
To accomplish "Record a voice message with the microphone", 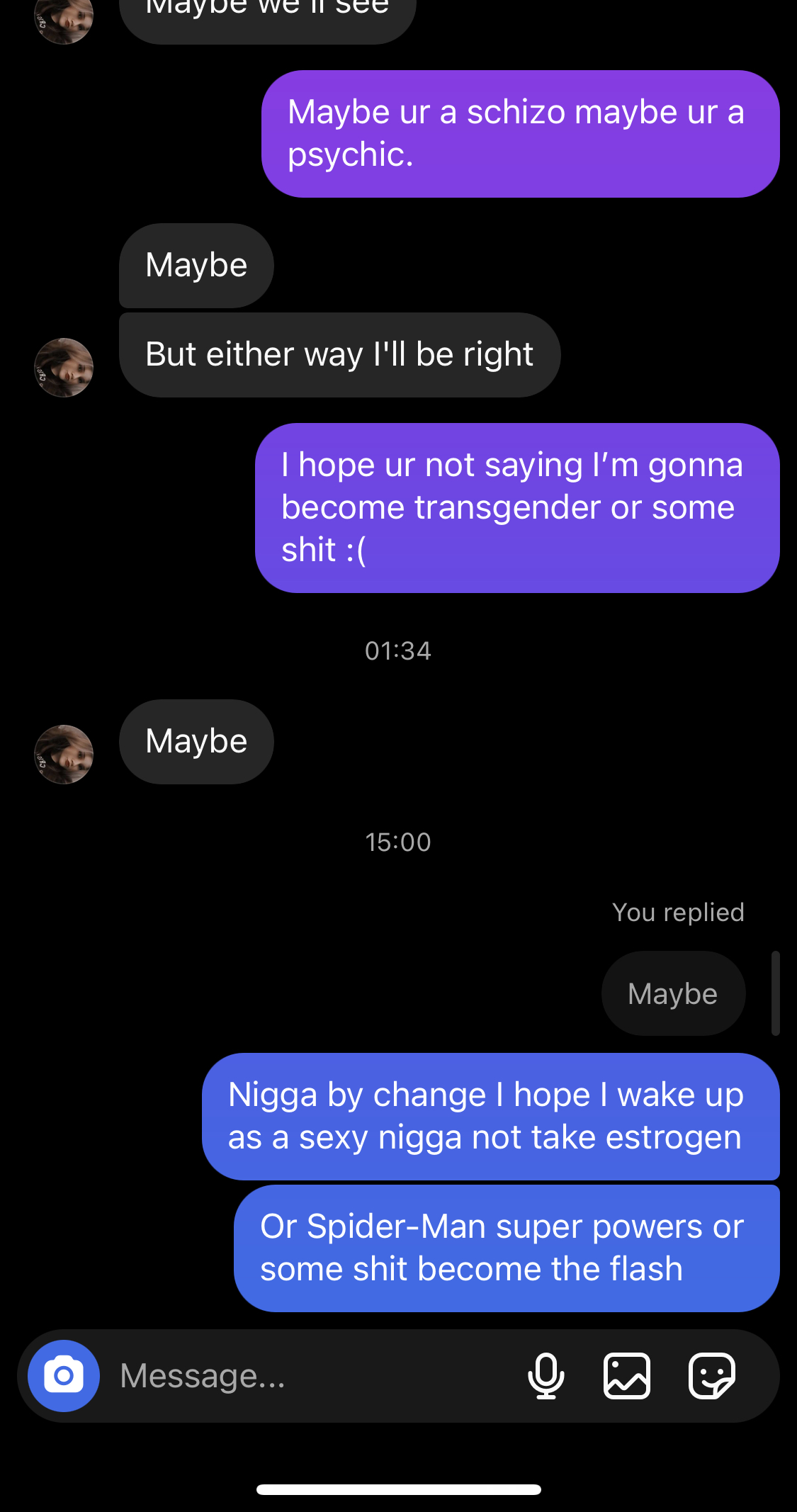I will (x=546, y=1375).
